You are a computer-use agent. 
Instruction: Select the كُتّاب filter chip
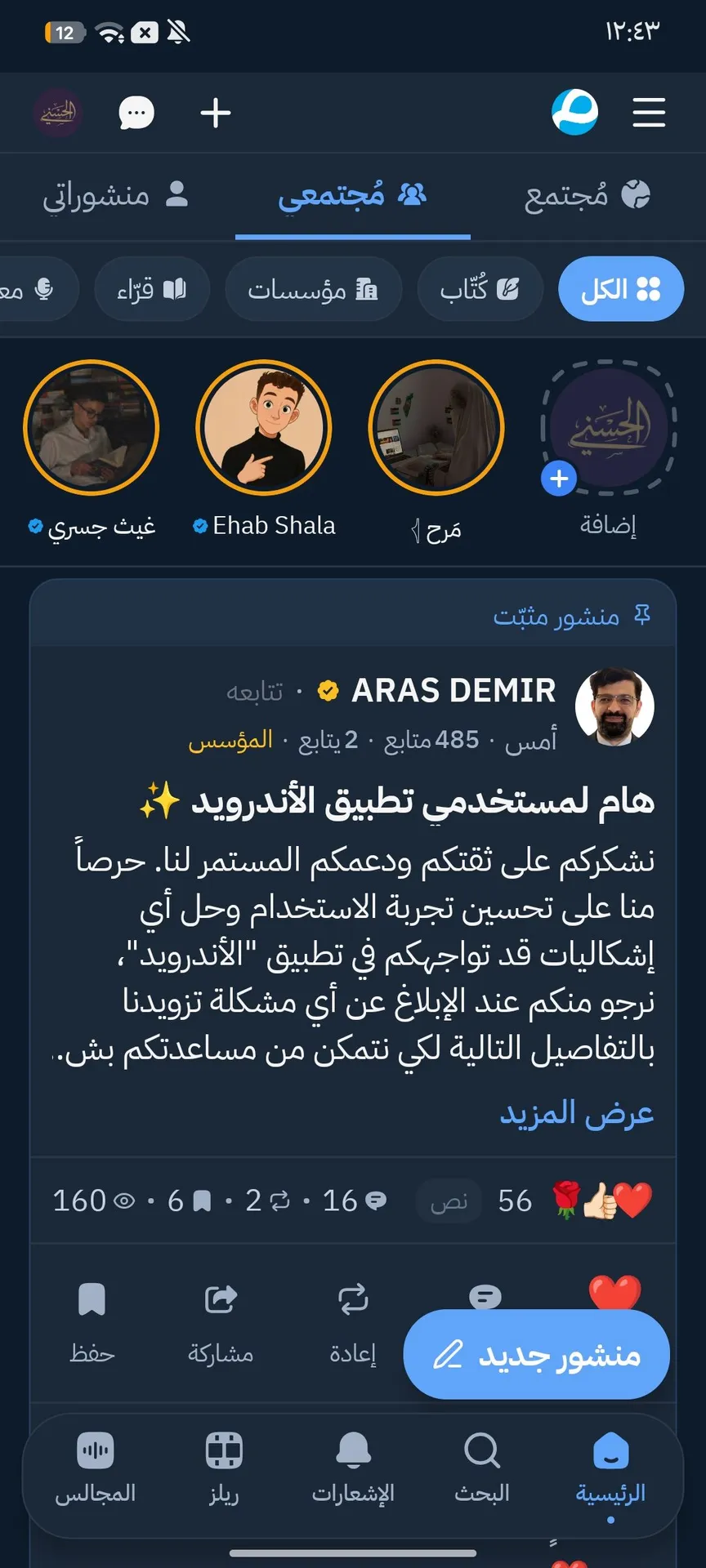[480, 290]
